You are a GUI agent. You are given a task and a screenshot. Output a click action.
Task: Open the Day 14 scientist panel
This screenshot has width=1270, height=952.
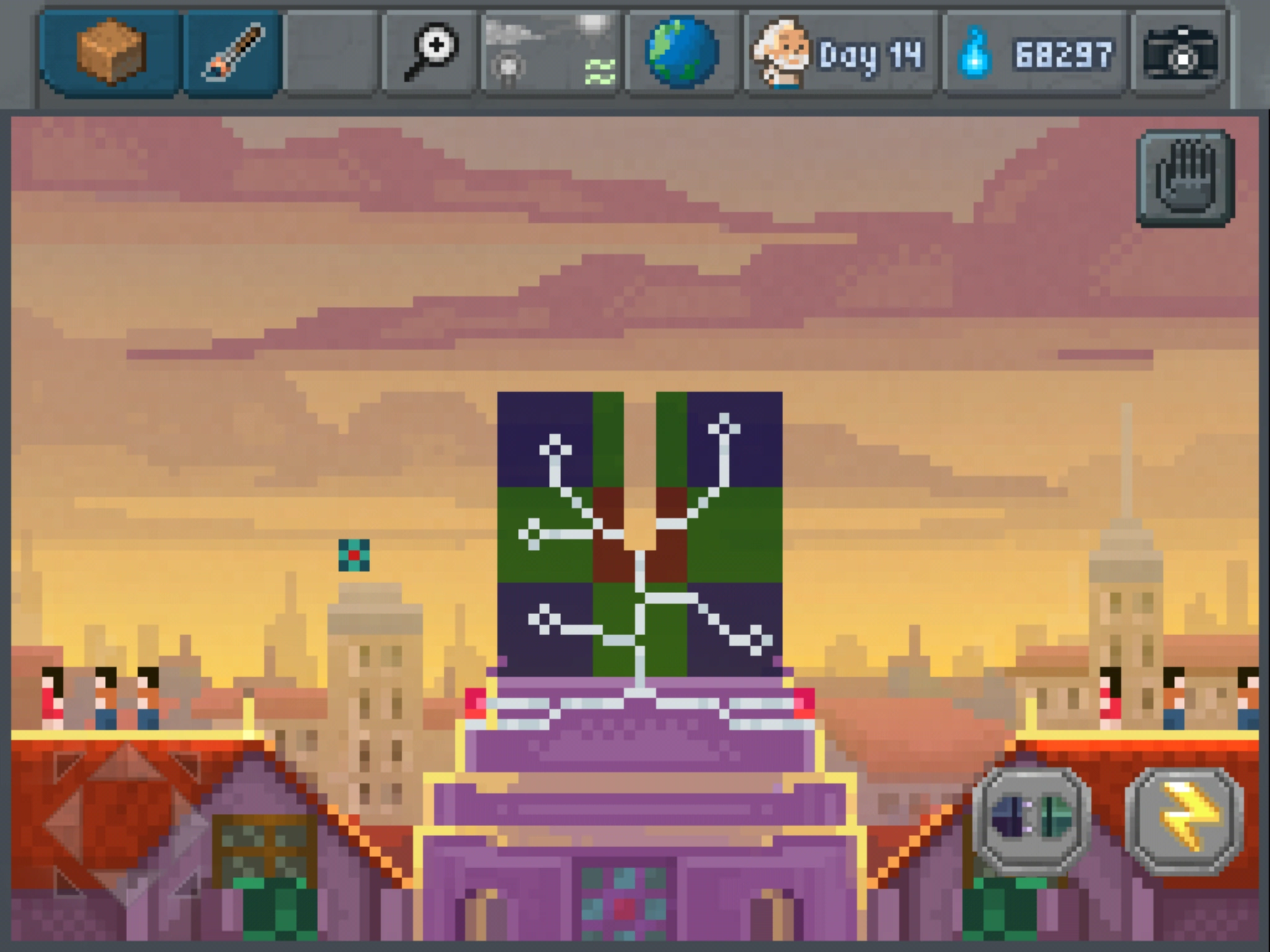(840, 55)
